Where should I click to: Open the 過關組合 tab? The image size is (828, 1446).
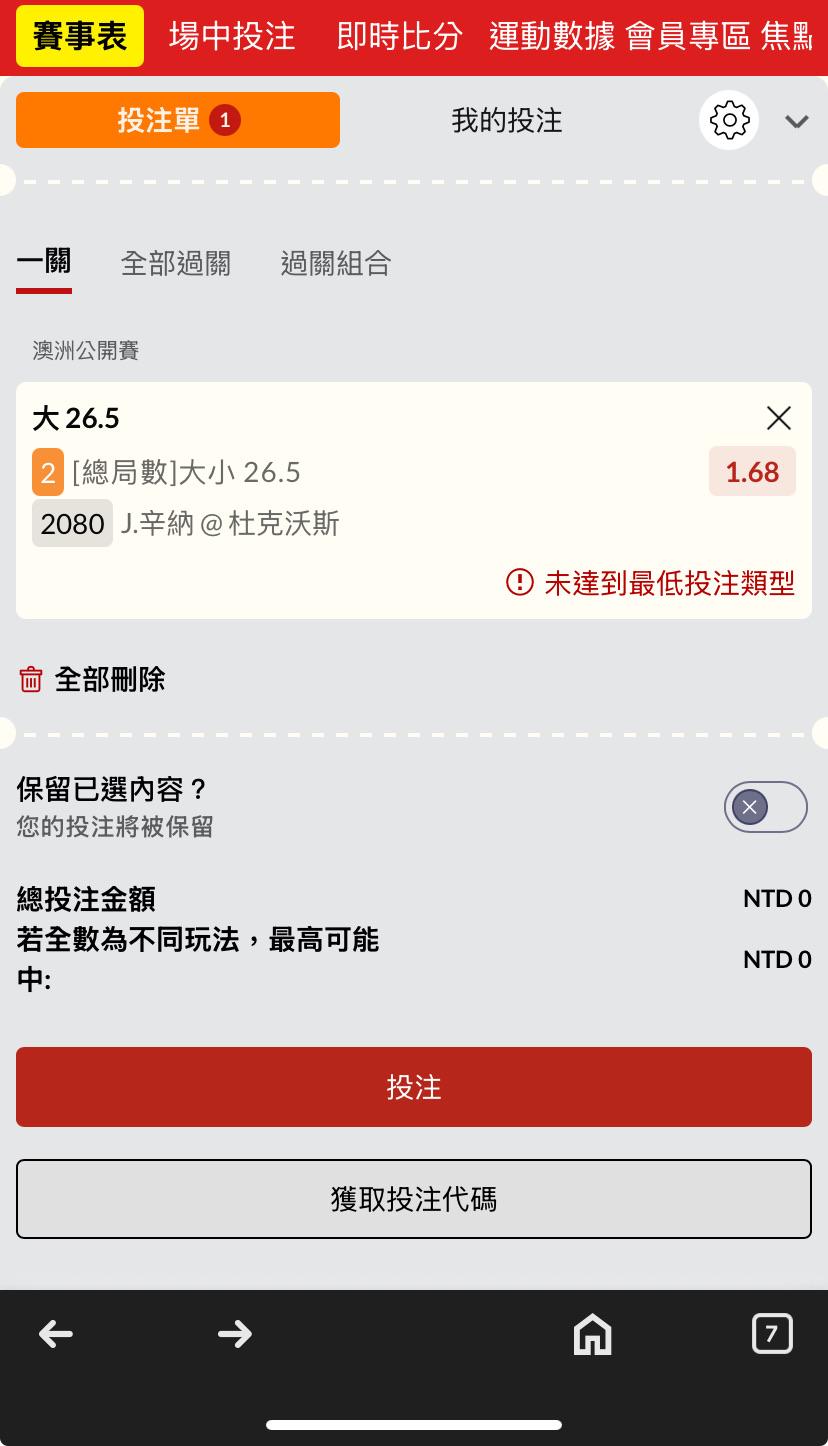[336, 264]
